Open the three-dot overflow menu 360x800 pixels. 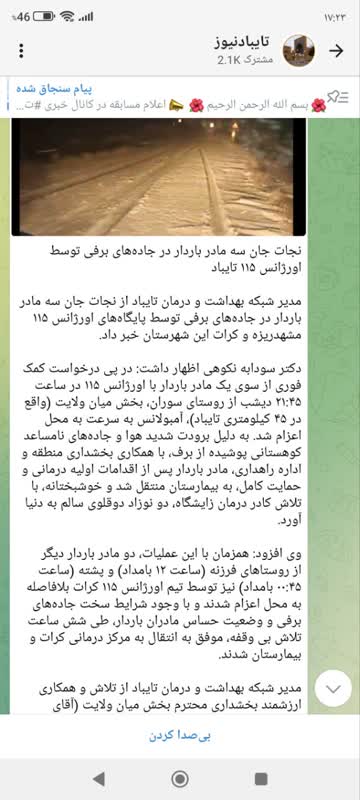tap(21, 51)
